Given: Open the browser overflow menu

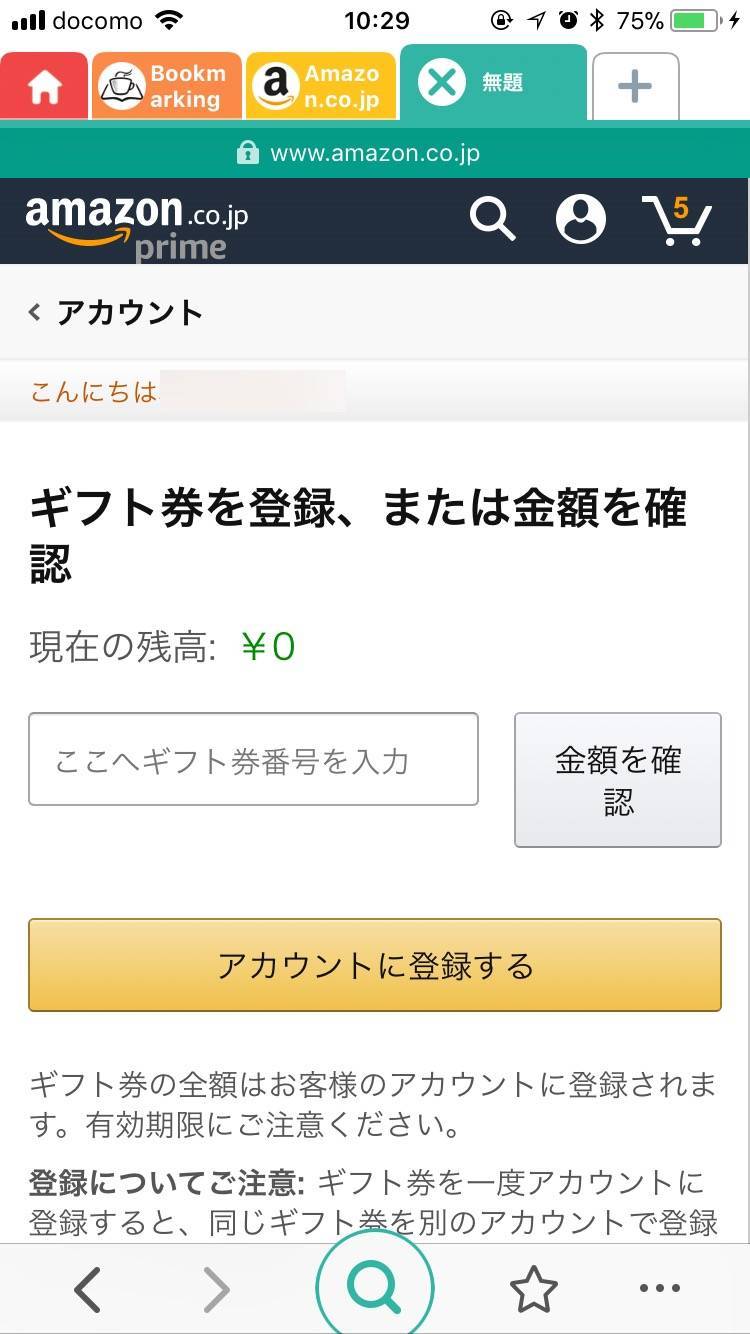Looking at the screenshot, I should pos(659,1289).
